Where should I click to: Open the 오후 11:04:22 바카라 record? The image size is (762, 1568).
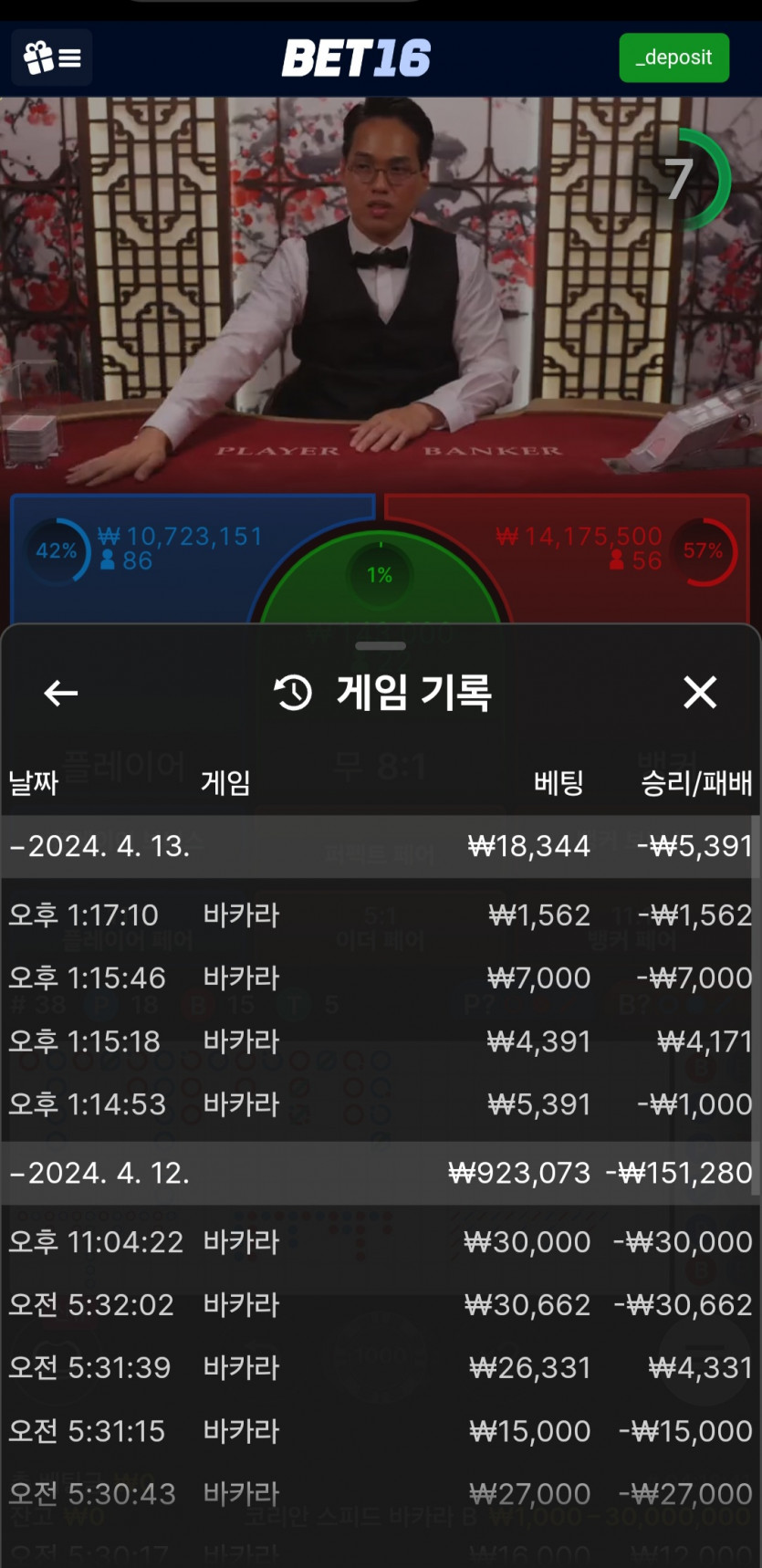(380, 1241)
